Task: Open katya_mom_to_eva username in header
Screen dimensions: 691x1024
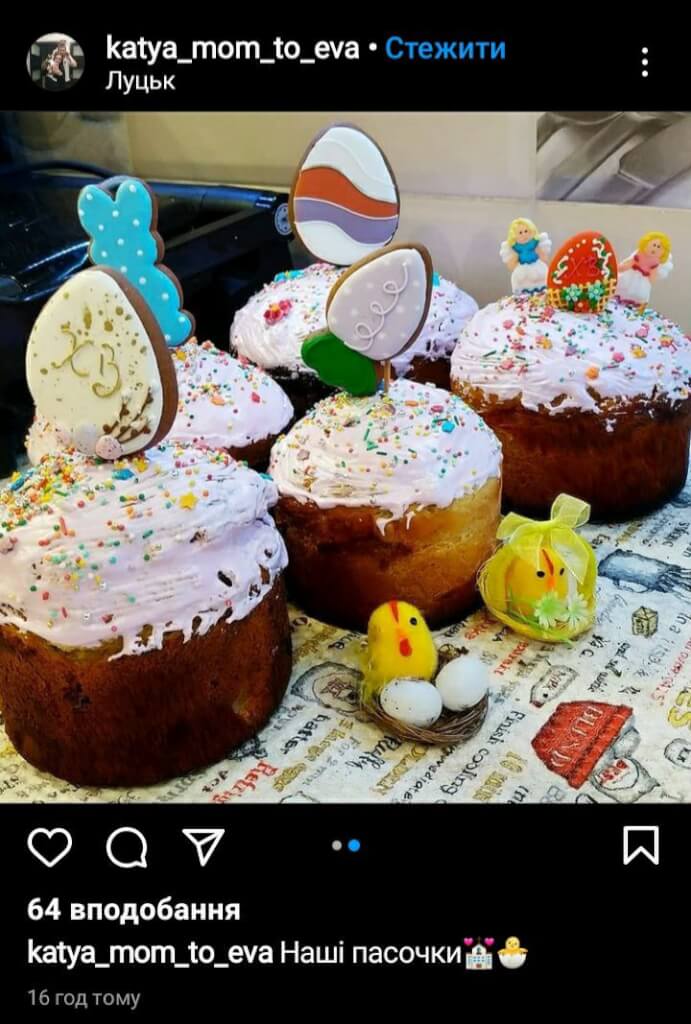Action: pyautogui.click(x=232, y=48)
